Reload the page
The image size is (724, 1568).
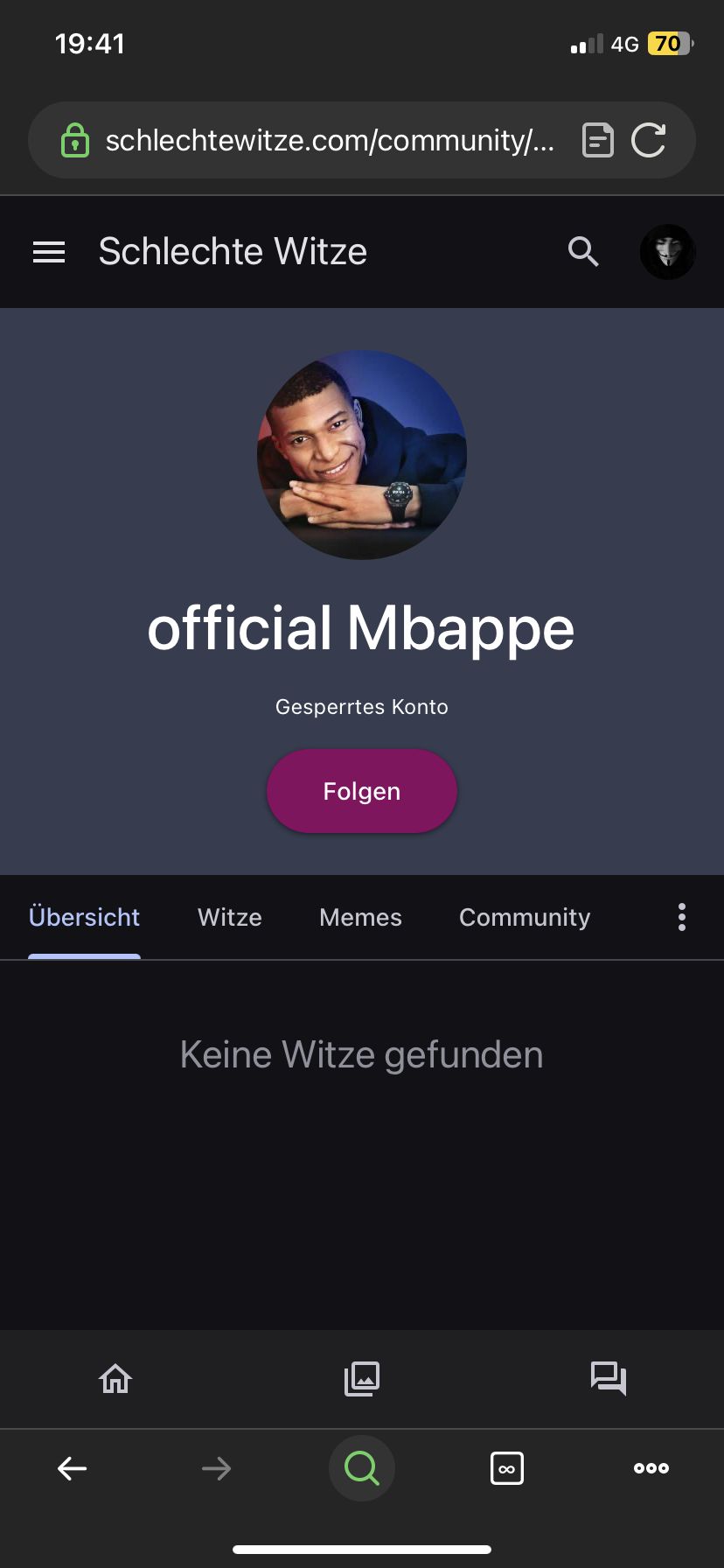click(x=649, y=140)
